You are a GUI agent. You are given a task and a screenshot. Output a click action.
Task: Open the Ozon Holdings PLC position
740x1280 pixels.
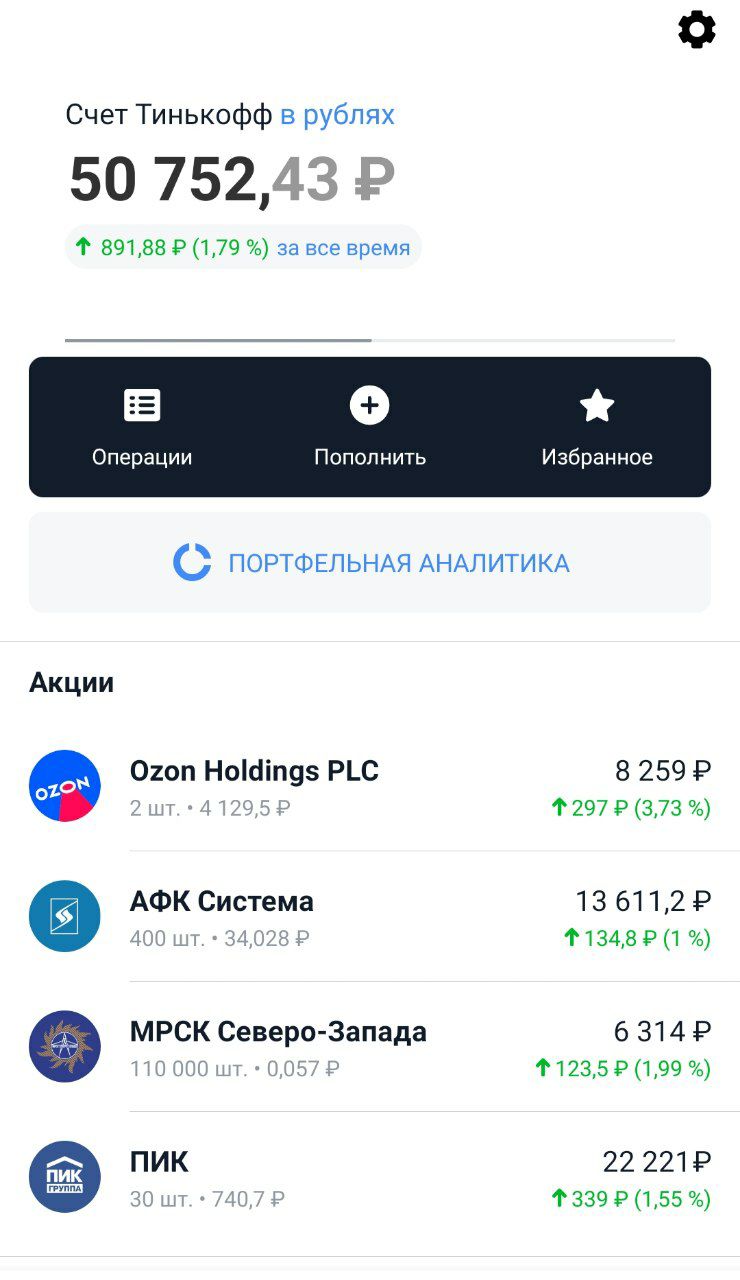(370, 787)
